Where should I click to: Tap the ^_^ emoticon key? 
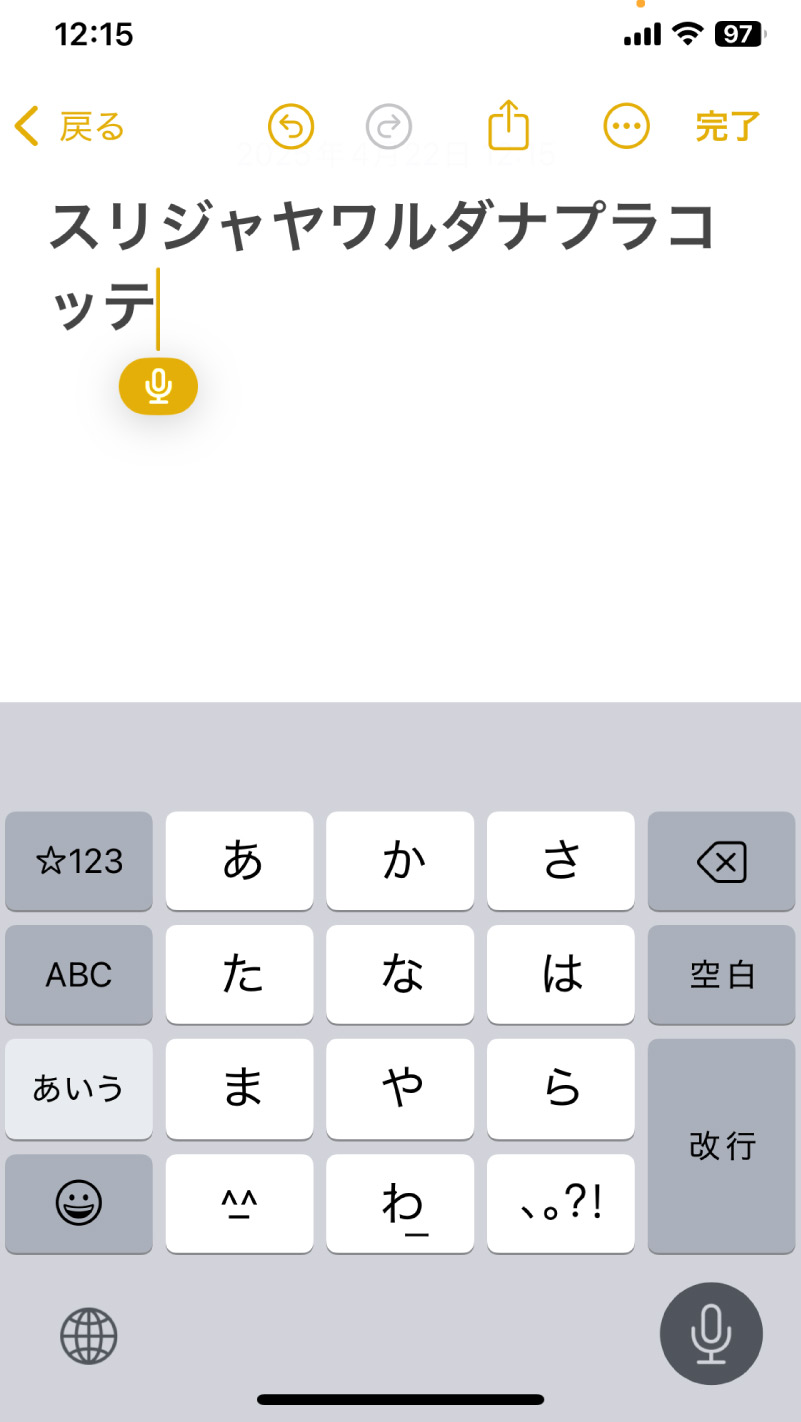coord(240,1204)
